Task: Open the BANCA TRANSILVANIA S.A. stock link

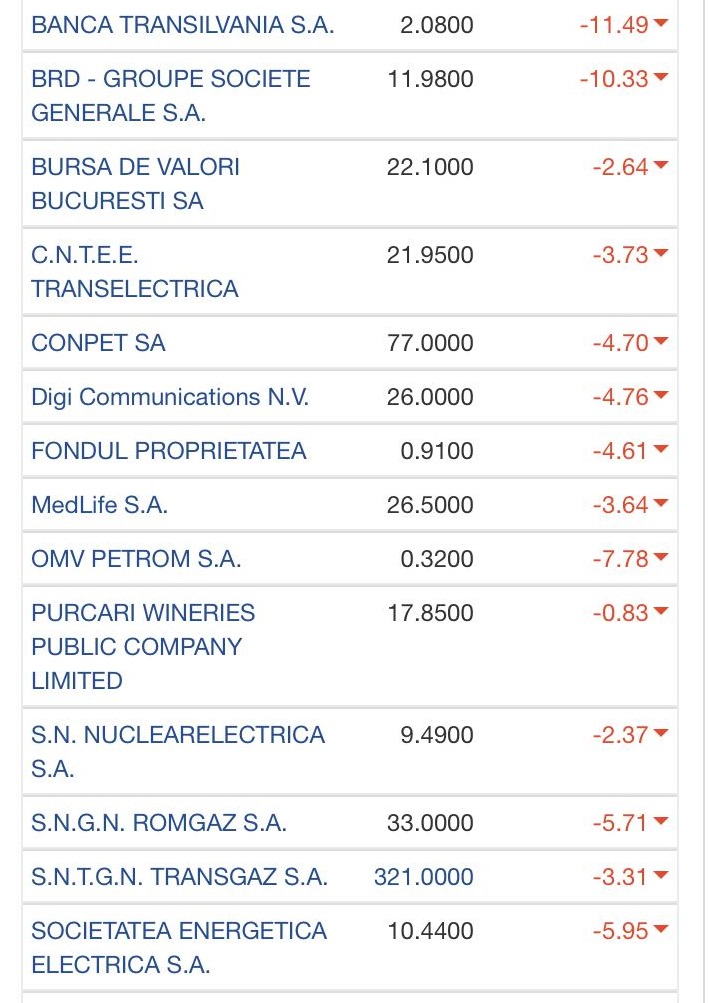Action: [x=183, y=25]
